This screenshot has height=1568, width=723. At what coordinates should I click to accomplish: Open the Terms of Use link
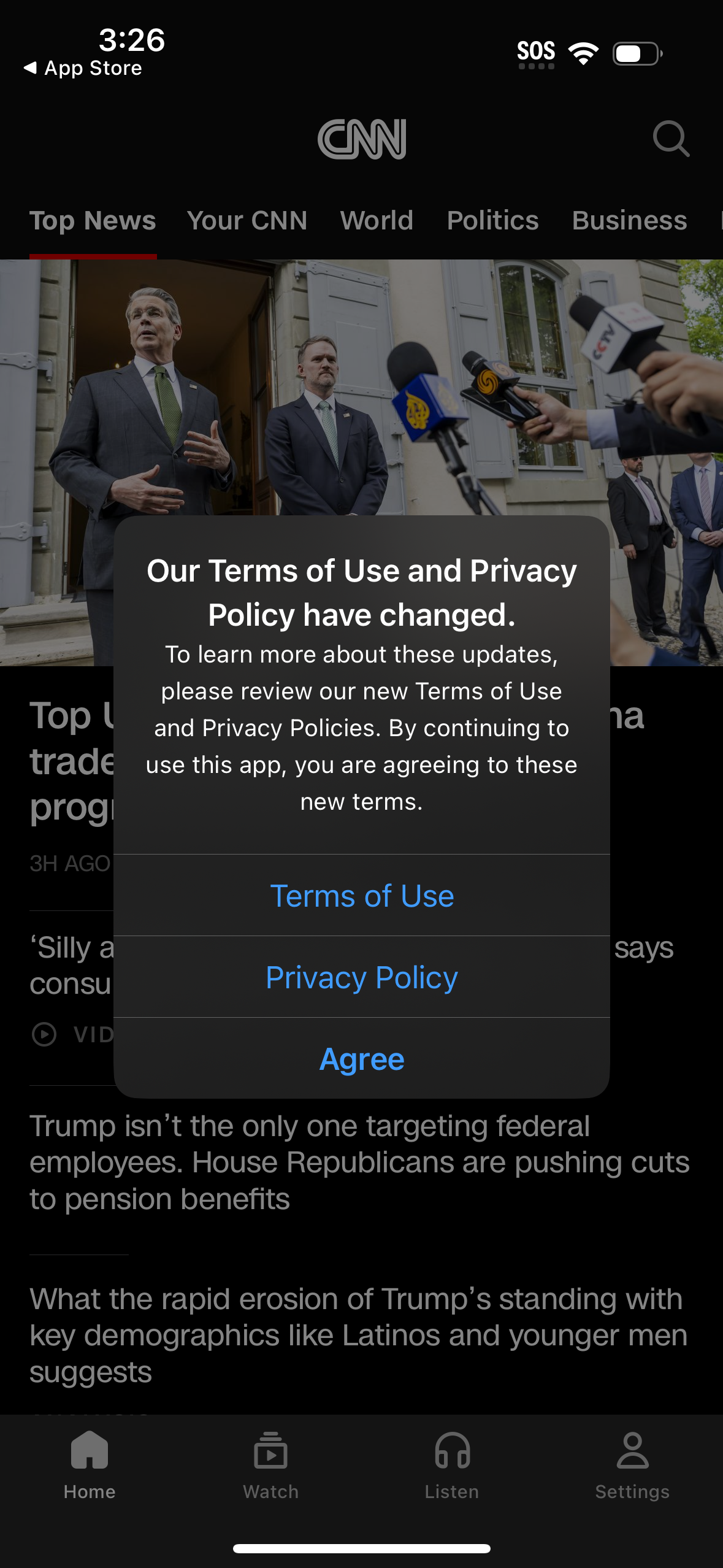361,896
